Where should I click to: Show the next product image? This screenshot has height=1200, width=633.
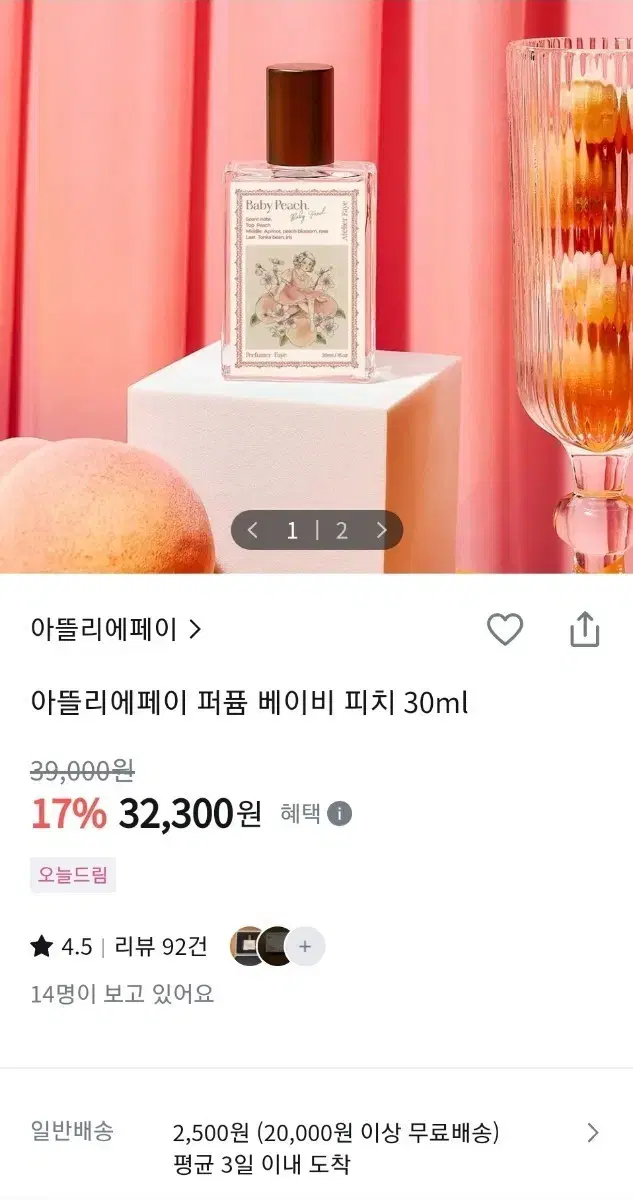[x=381, y=530]
